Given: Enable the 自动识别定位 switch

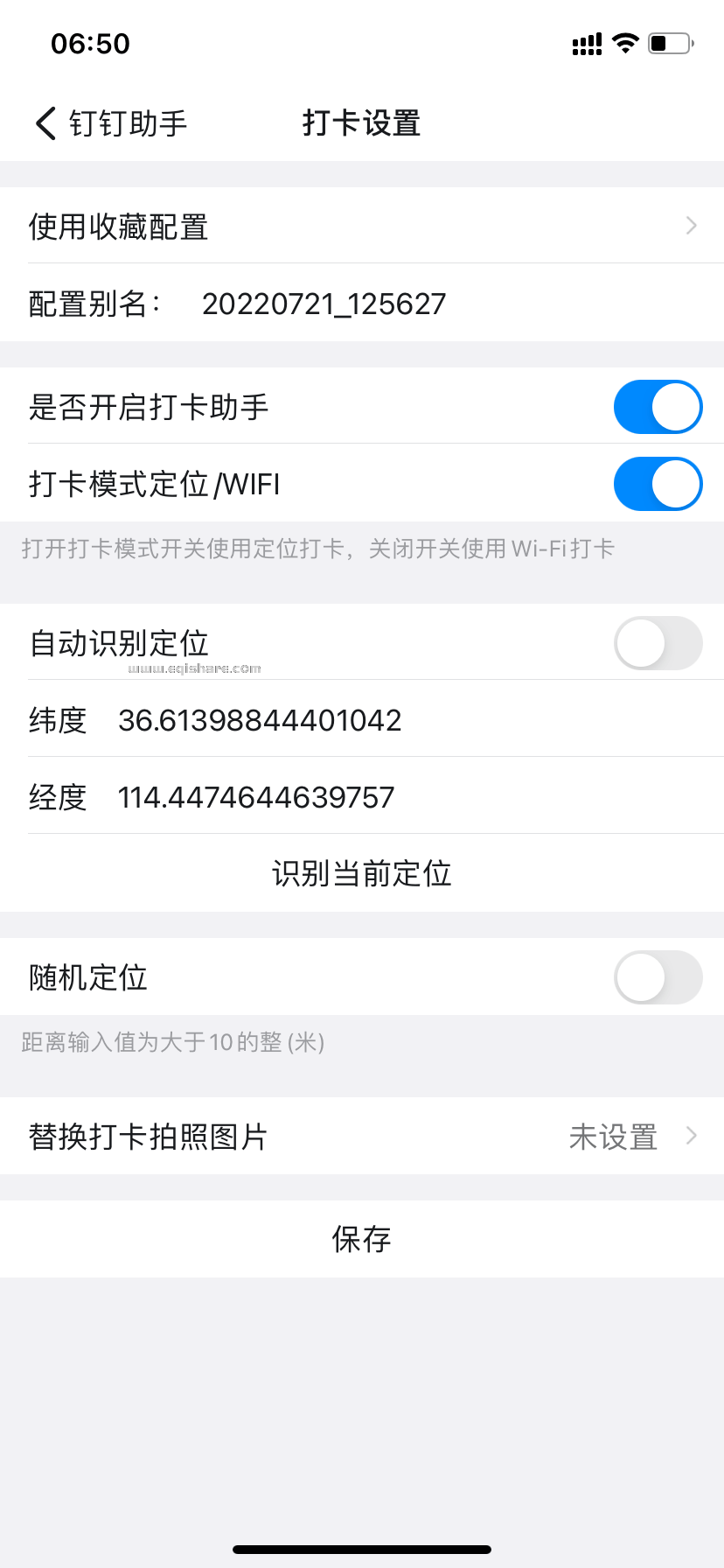Looking at the screenshot, I should click(658, 643).
